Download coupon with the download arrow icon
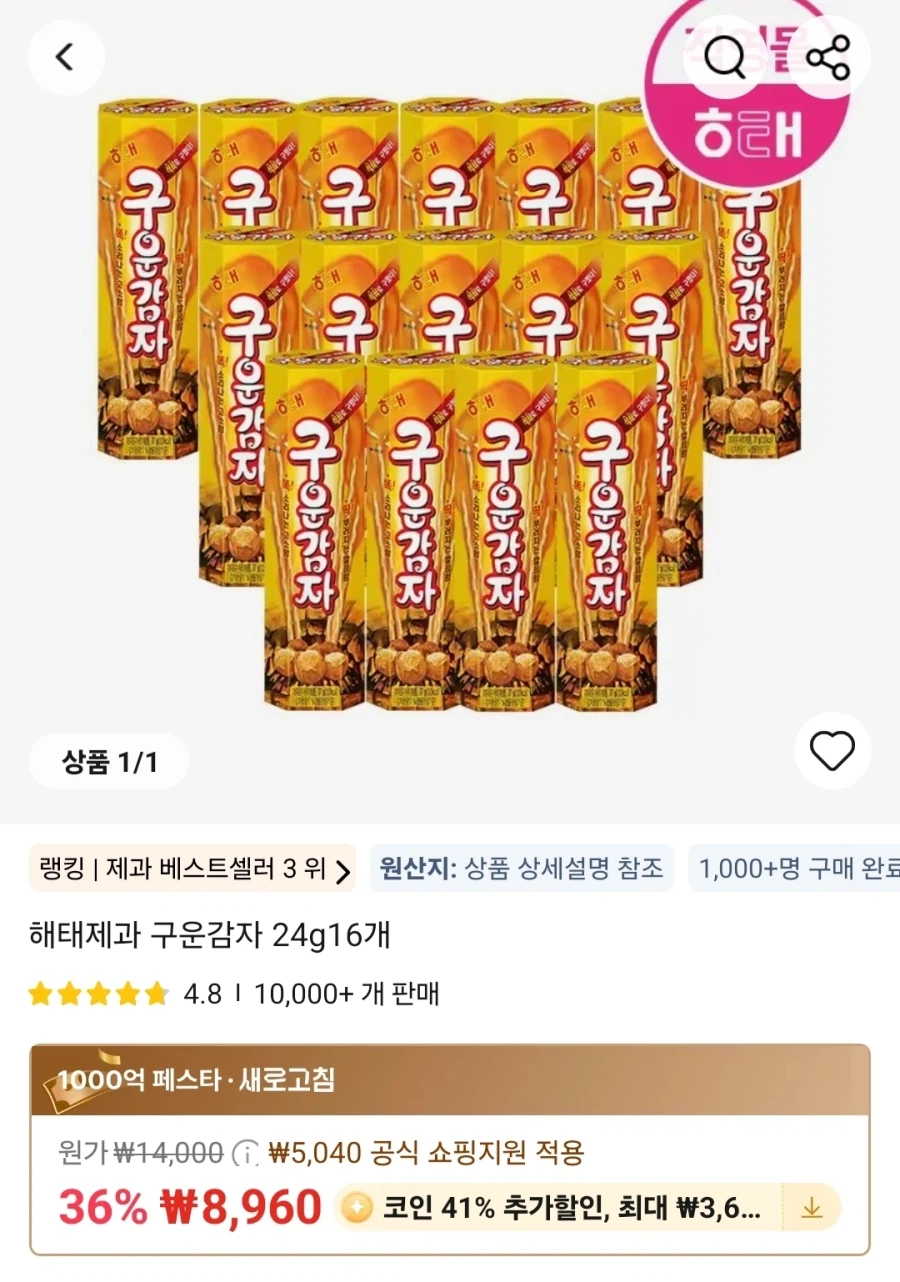Image resolution: width=900 pixels, height=1282 pixels. coord(811,1207)
